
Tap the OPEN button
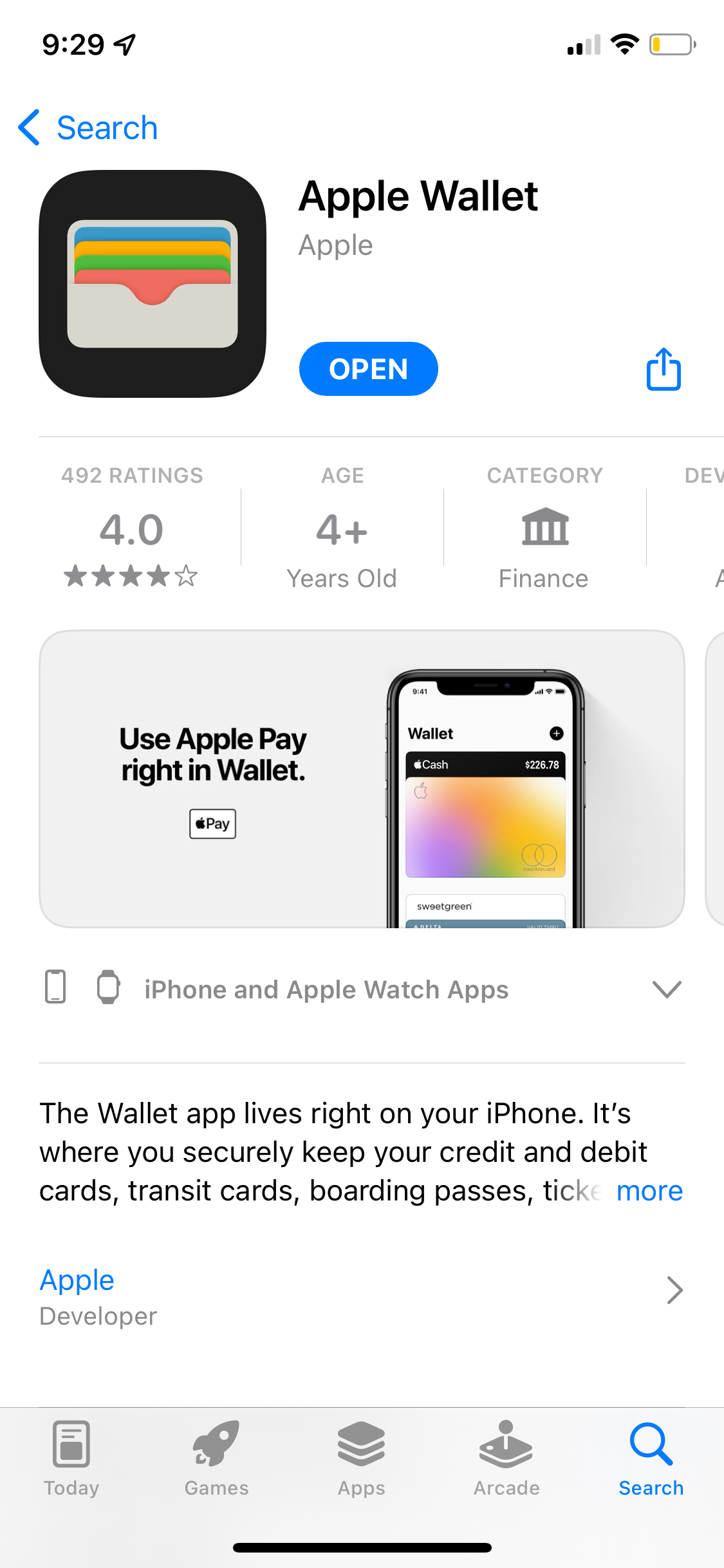(x=368, y=368)
